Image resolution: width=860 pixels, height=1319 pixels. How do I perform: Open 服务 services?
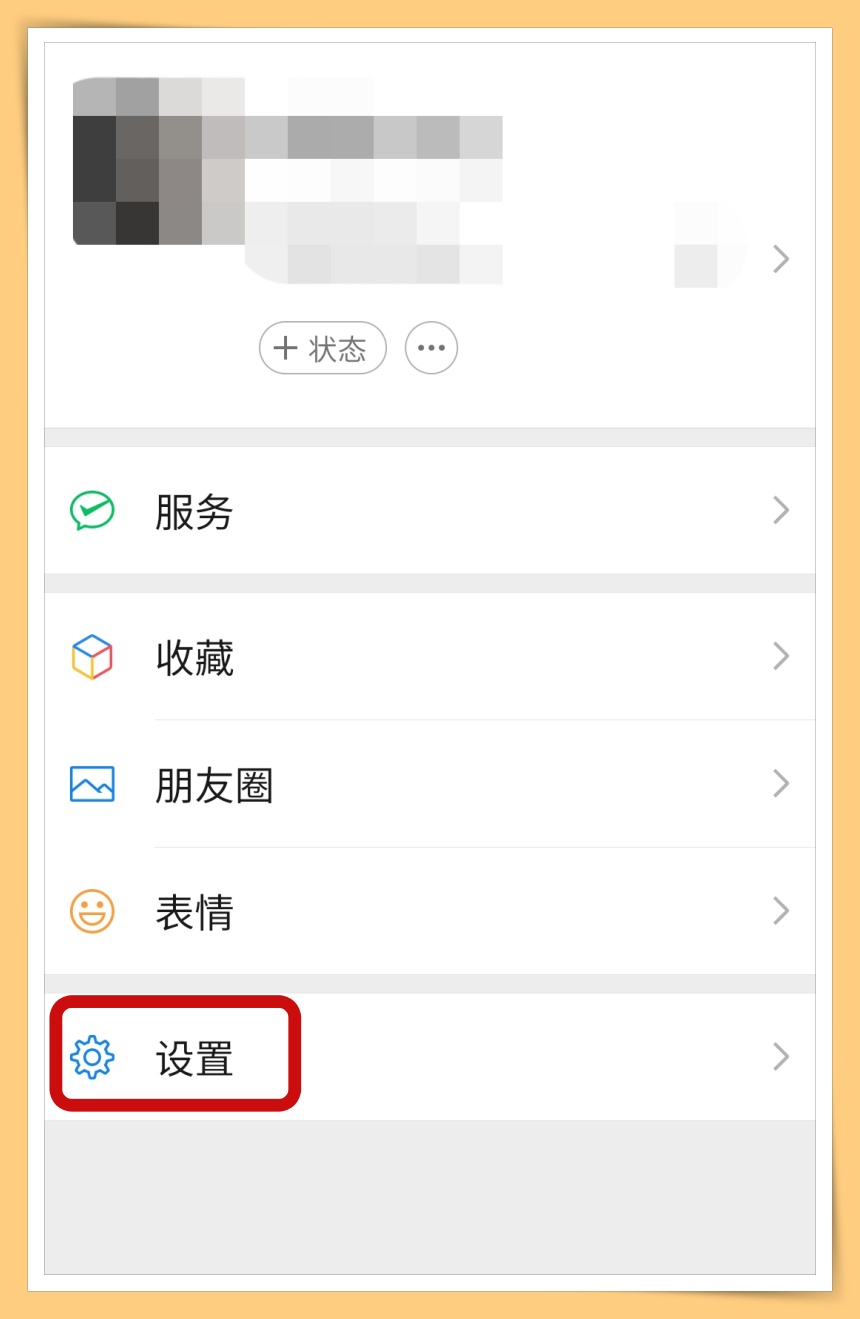[430, 511]
